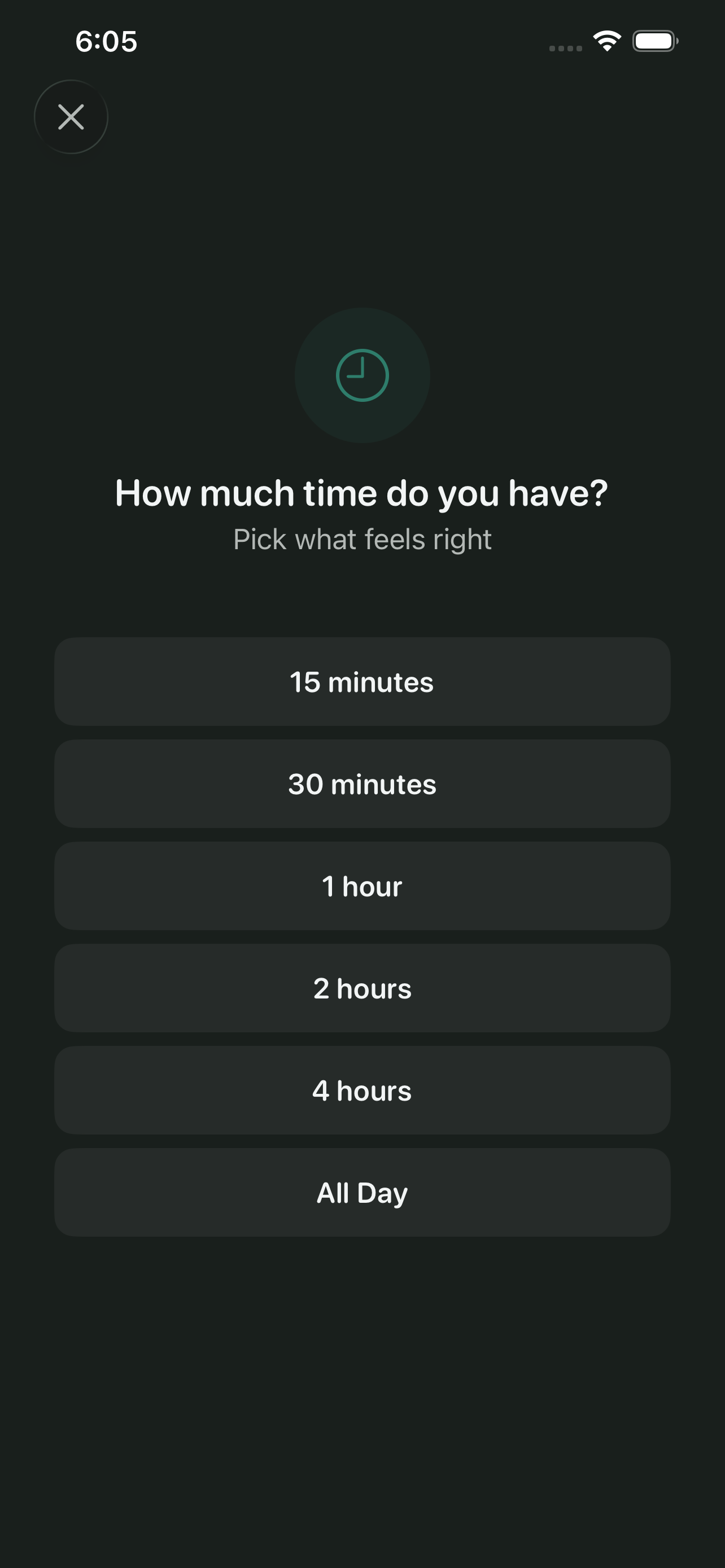The width and height of the screenshot is (725, 1568).
Task: Tap the Wi-Fi icon in status bar
Action: point(606,40)
